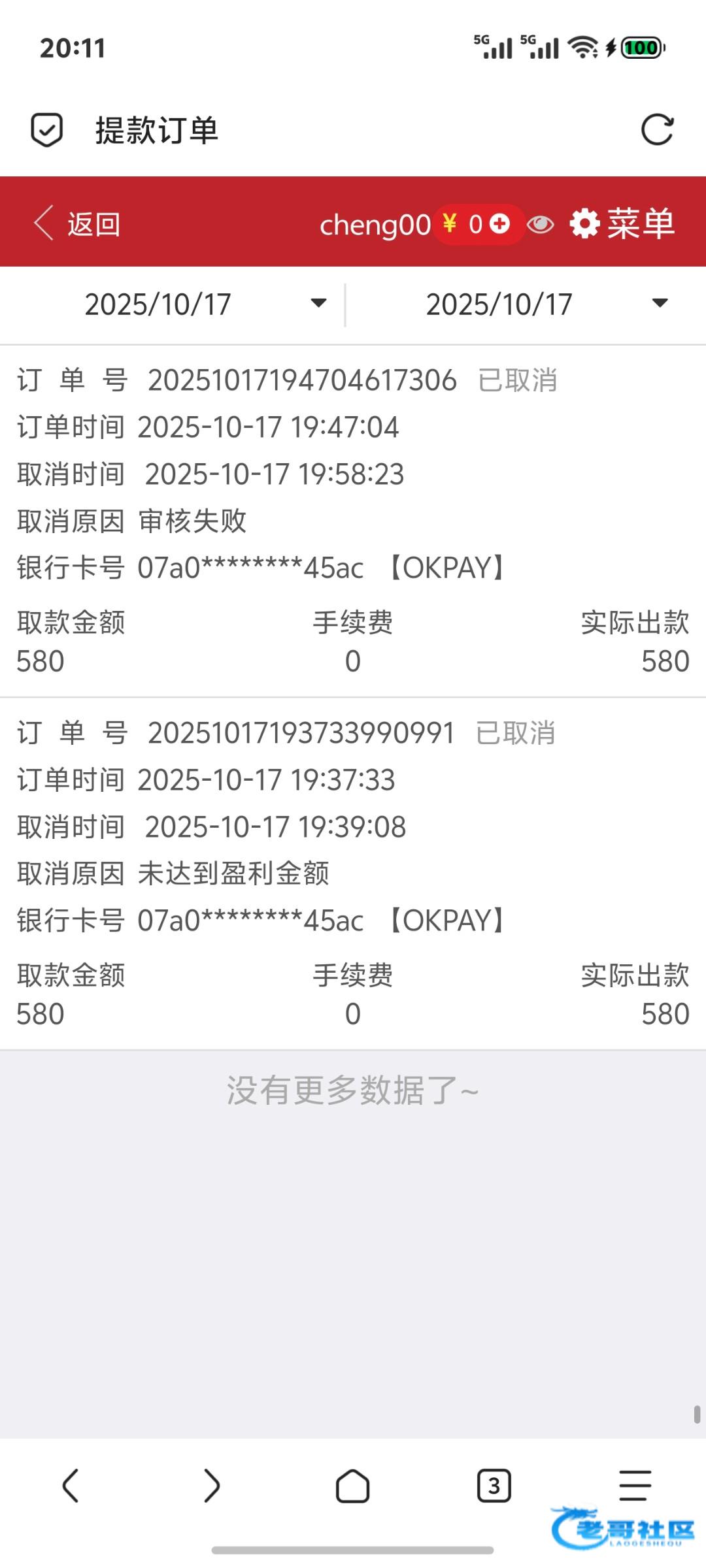Add funds with the plus icon
The width and height of the screenshot is (706, 1568).
tap(499, 223)
